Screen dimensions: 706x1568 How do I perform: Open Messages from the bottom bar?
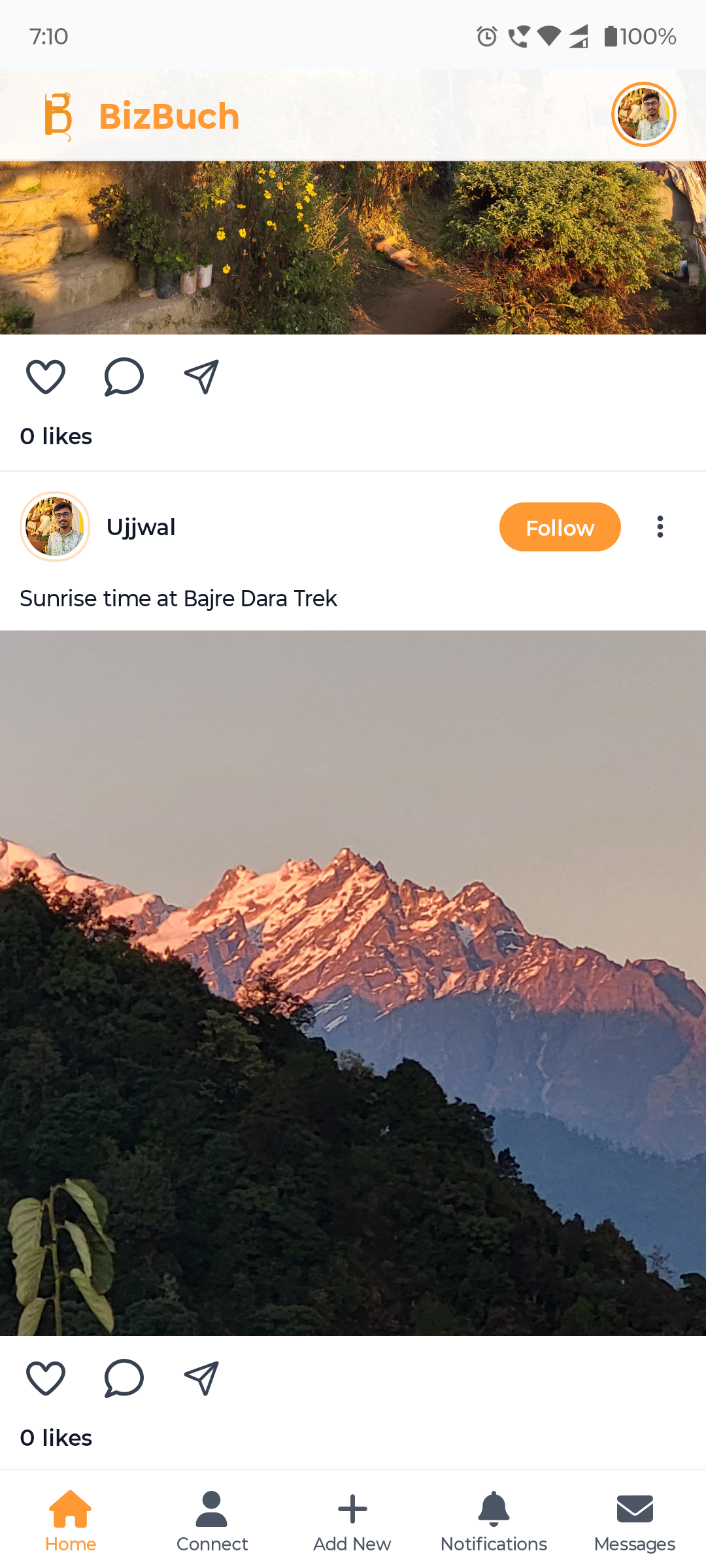[x=635, y=1522]
